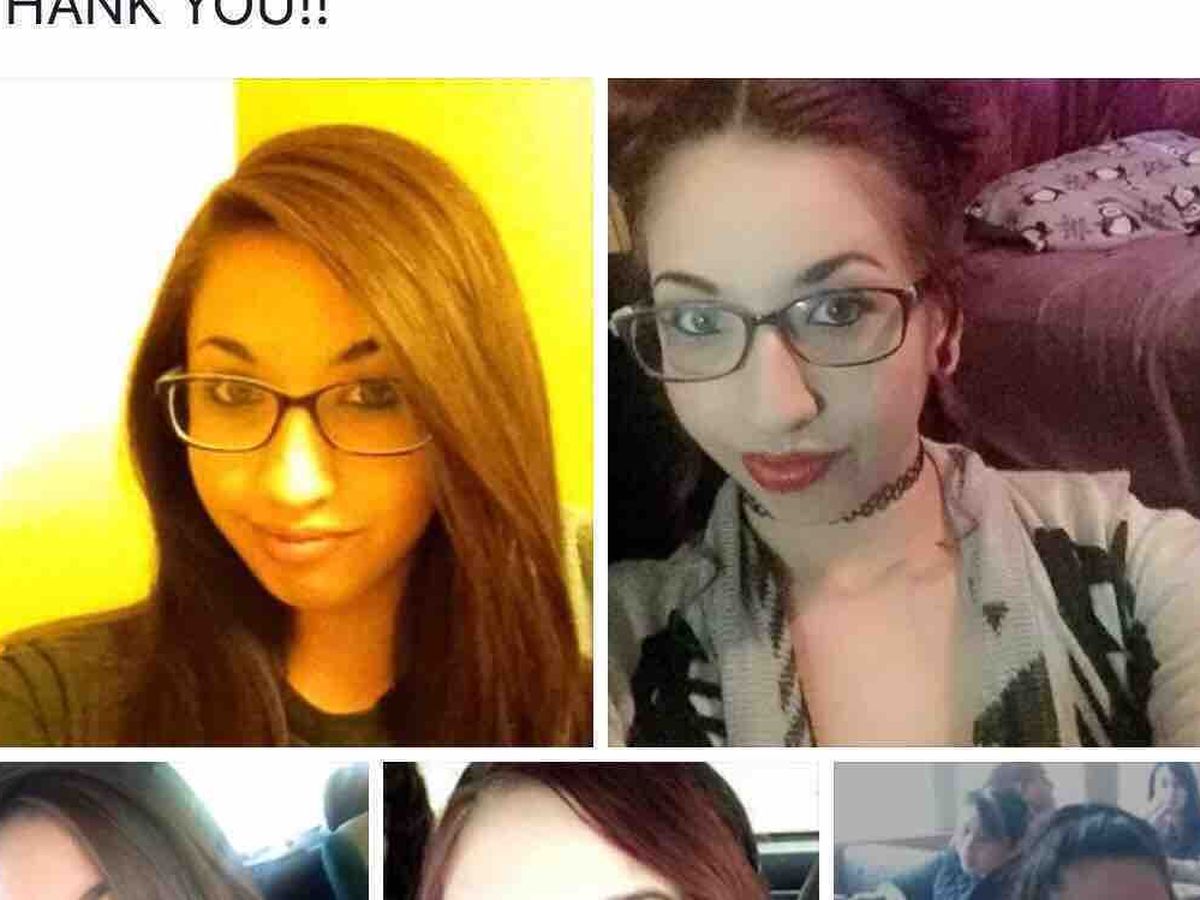Open the photo with the purple couch
The width and height of the screenshot is (1200, 900).
click(904, 412)
